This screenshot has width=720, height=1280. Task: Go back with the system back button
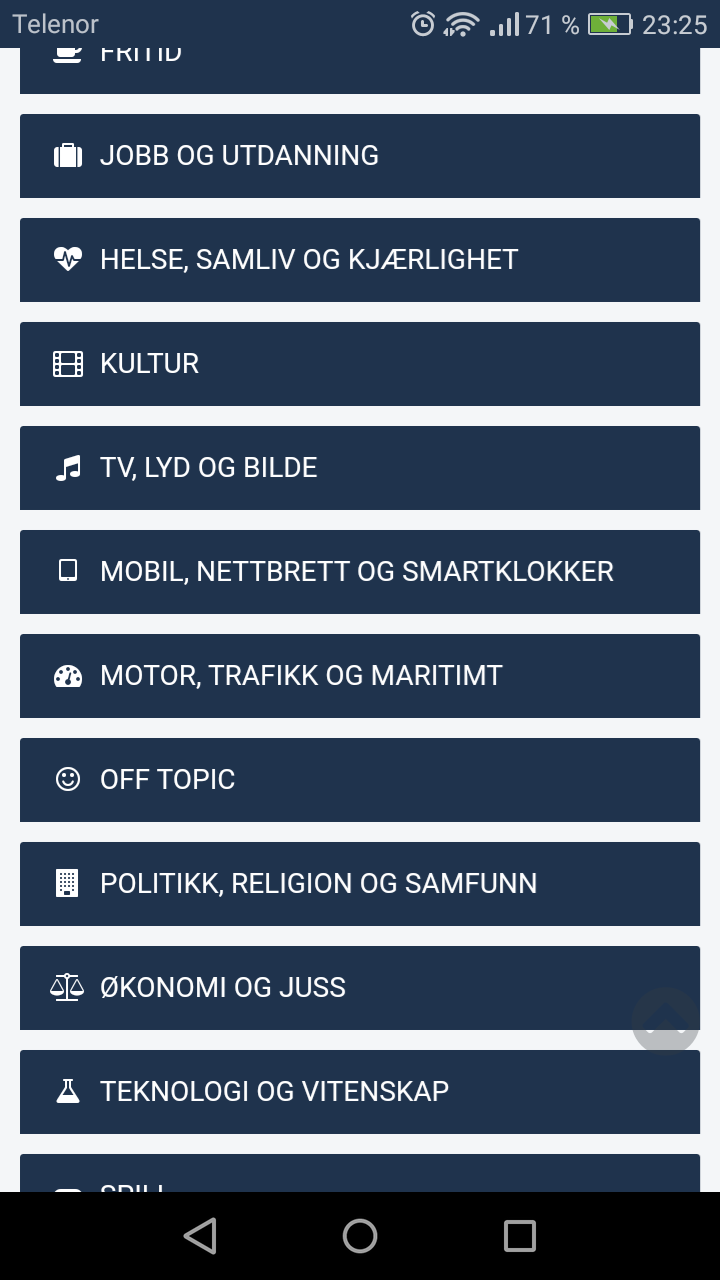(200, 1236)
